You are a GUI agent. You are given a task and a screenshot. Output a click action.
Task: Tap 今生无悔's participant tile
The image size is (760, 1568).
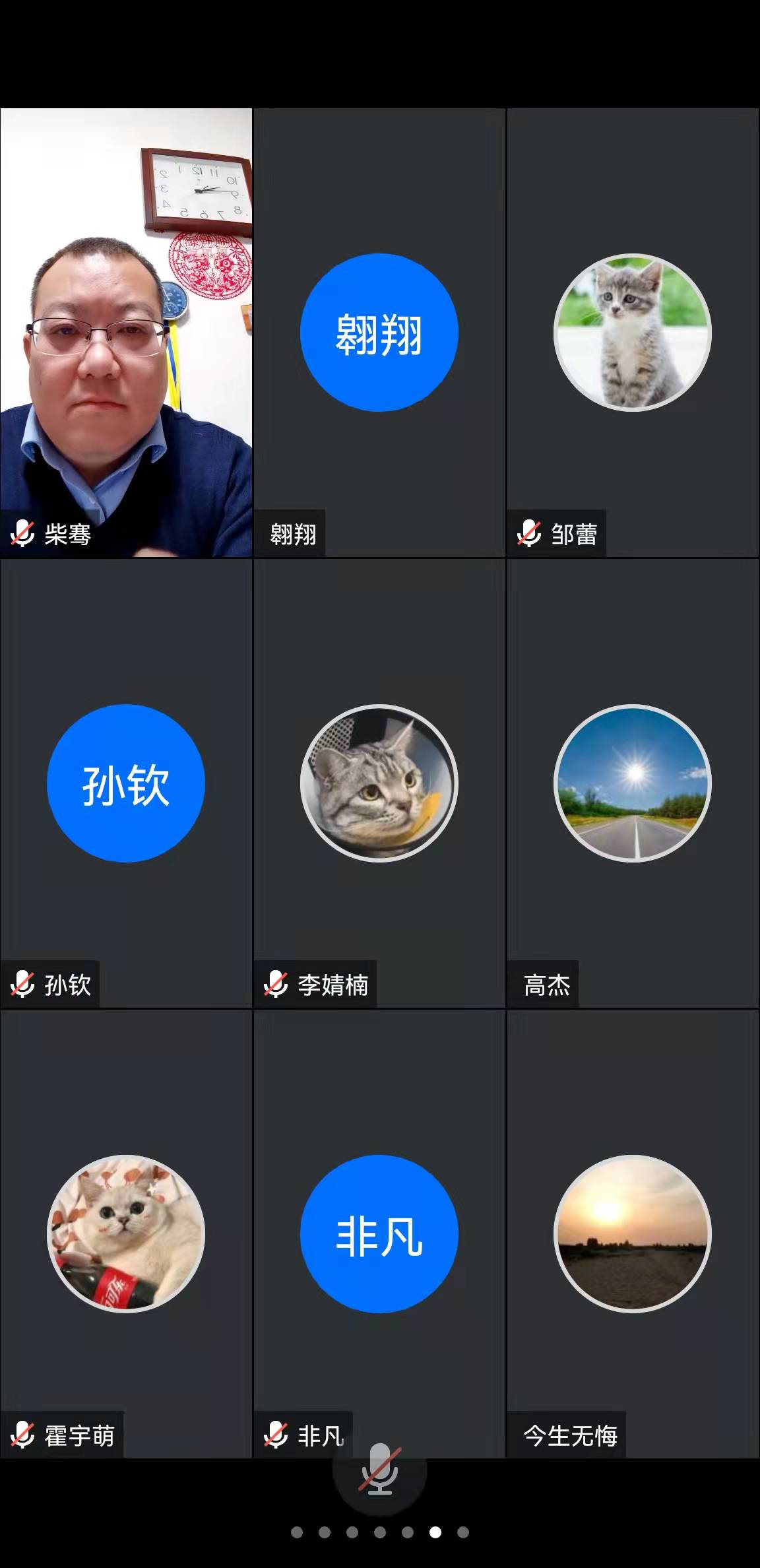click(633, 1233)
